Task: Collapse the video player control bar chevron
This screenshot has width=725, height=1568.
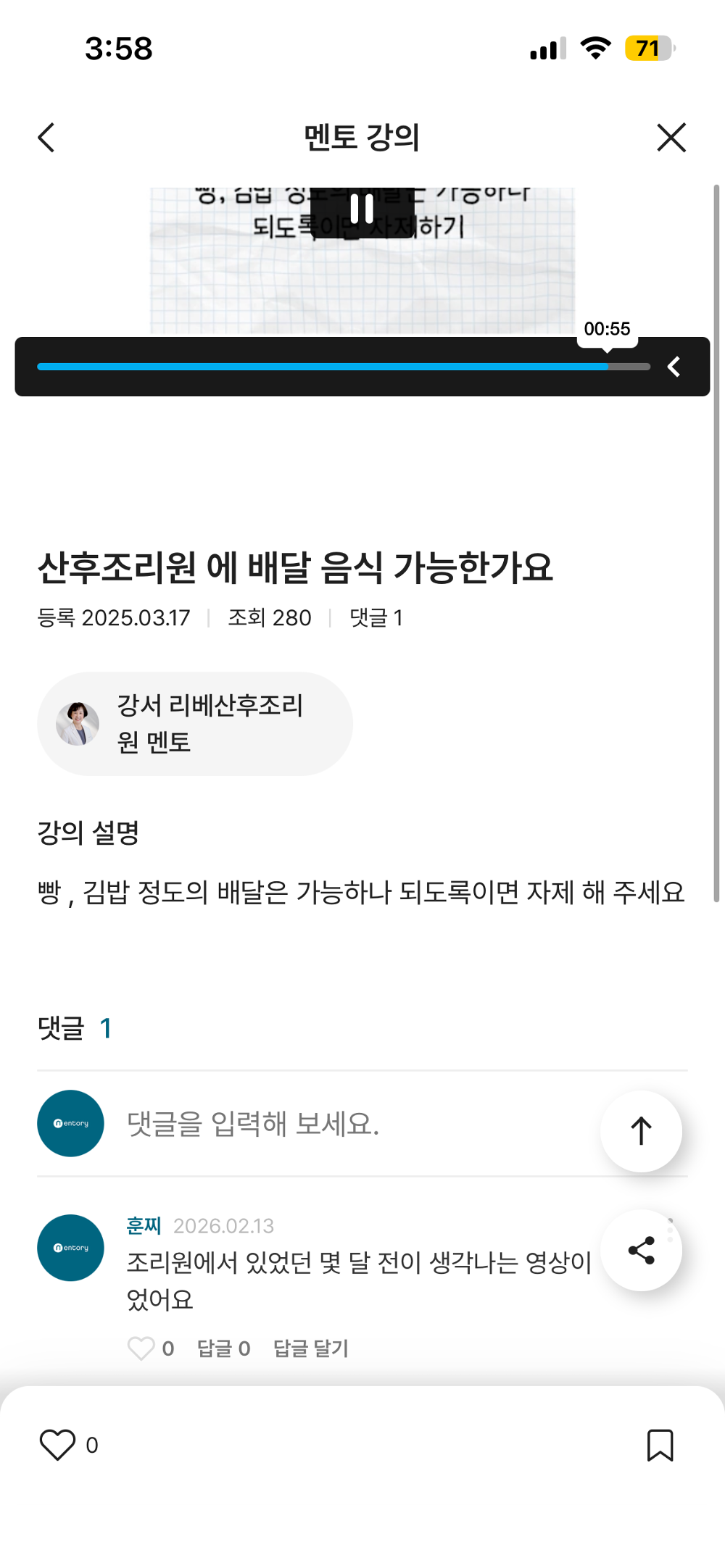Action: pos(674,367)
